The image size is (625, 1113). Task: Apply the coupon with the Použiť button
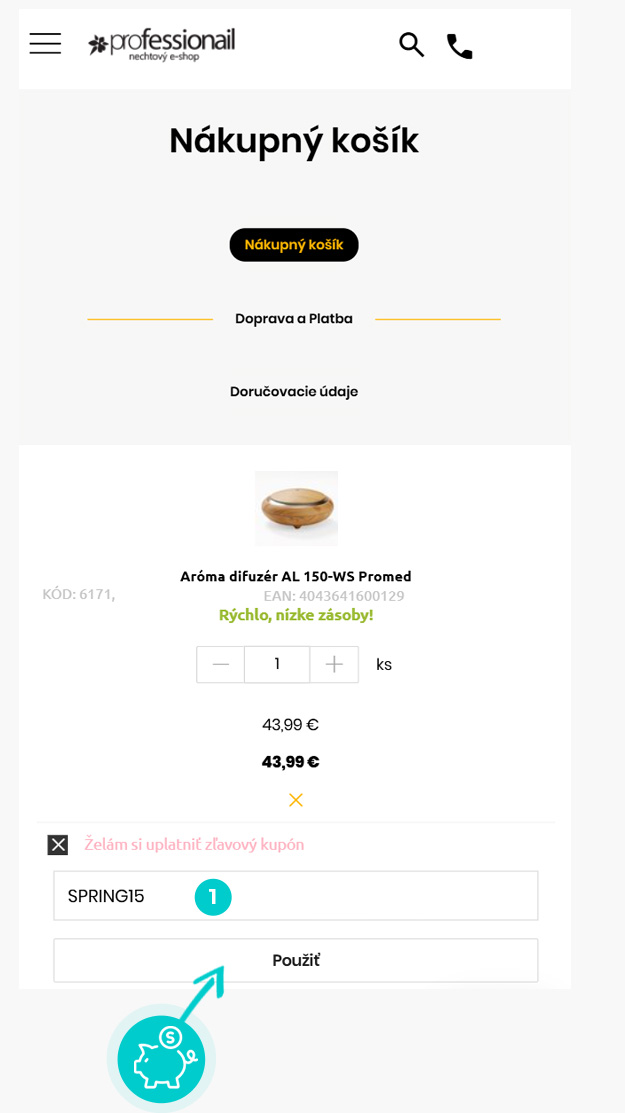(296, 961)
